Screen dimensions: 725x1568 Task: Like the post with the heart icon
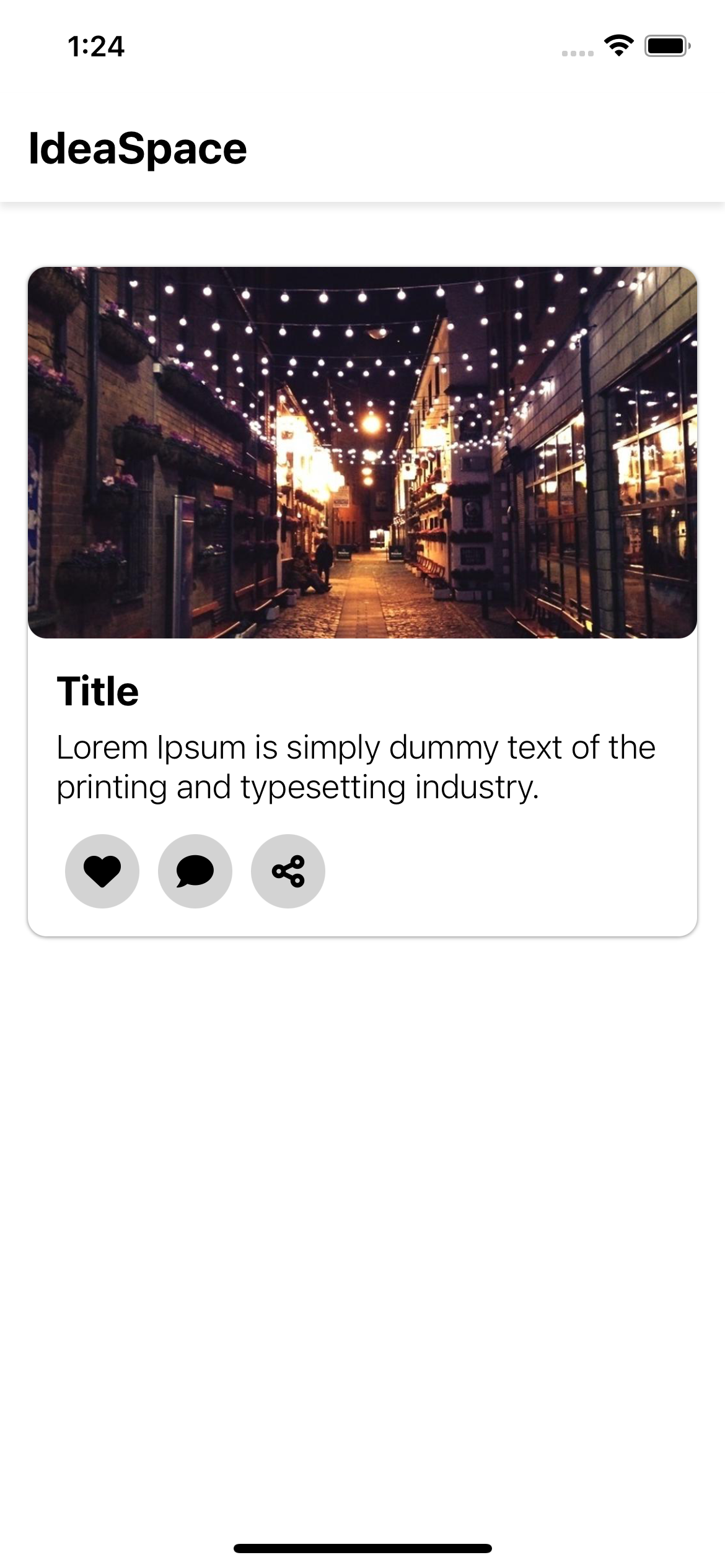[x=102, y=871]
